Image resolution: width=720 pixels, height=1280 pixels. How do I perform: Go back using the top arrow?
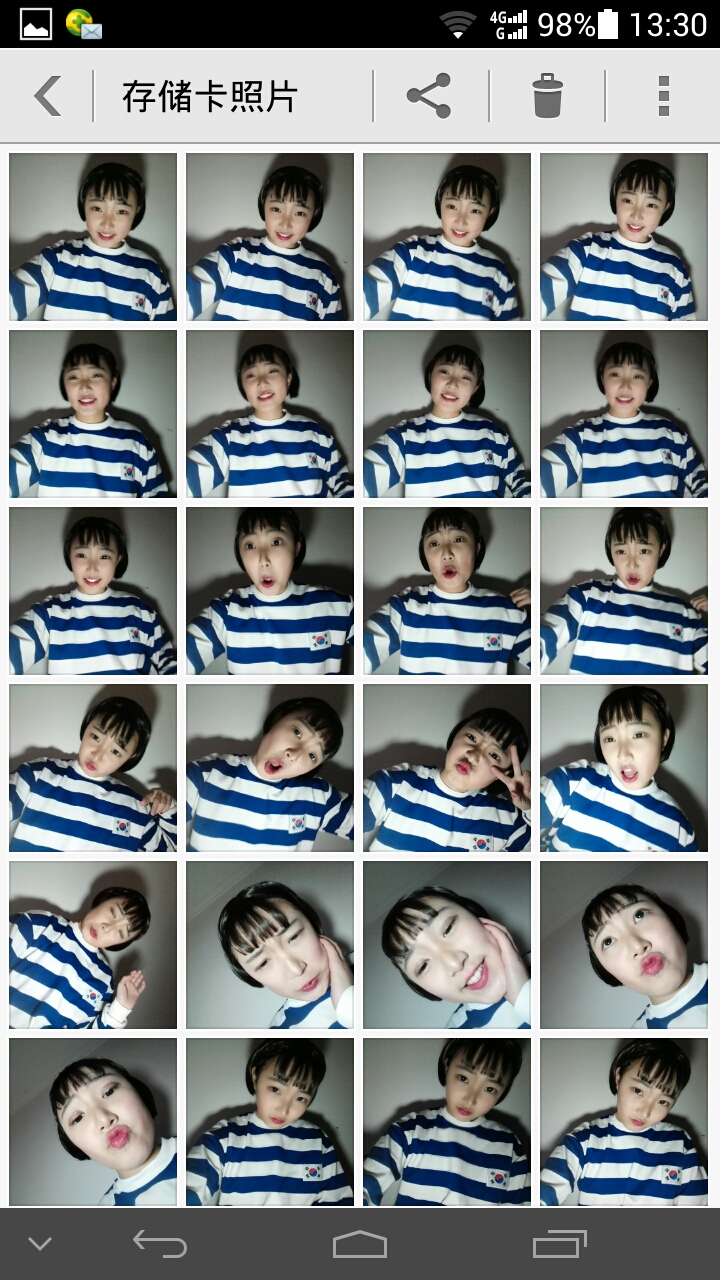pos(47,97)
